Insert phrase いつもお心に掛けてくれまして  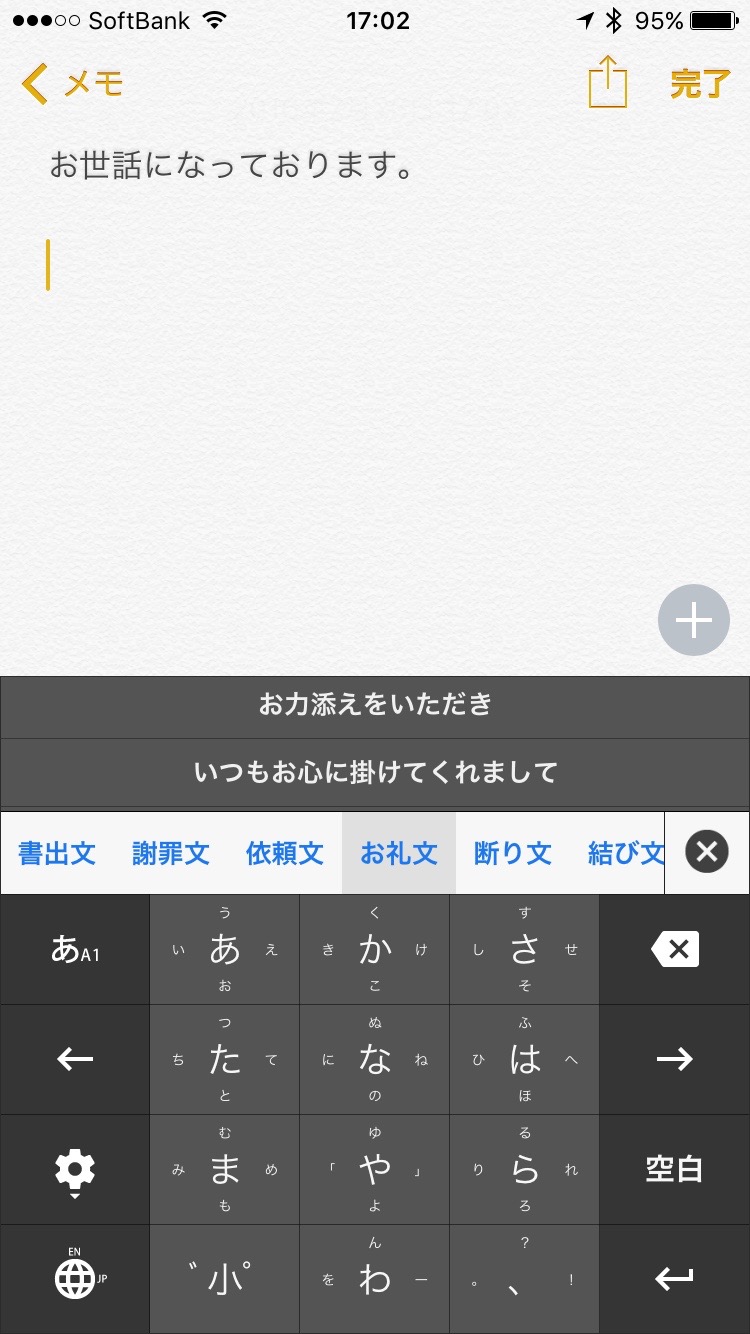tap(375, 772)
